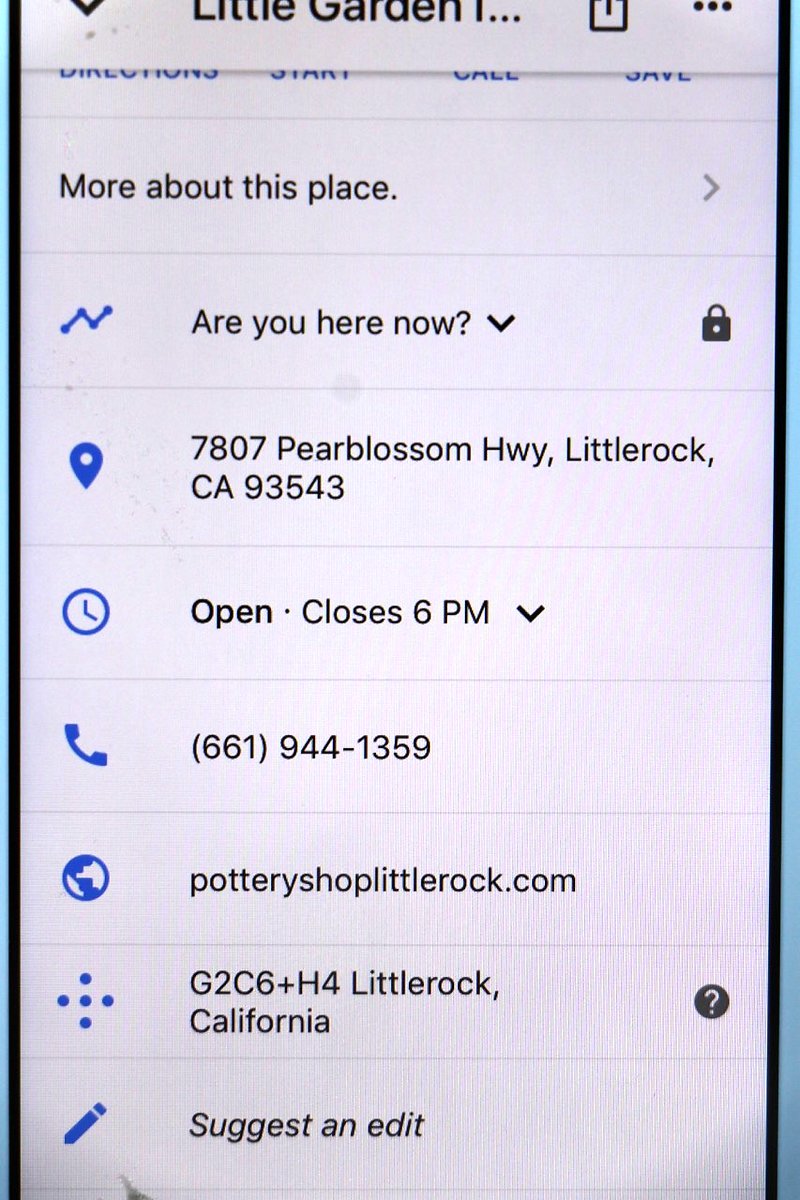Select Suggest an edit
Screen dimensions: 800x1200
(307, 1125)
